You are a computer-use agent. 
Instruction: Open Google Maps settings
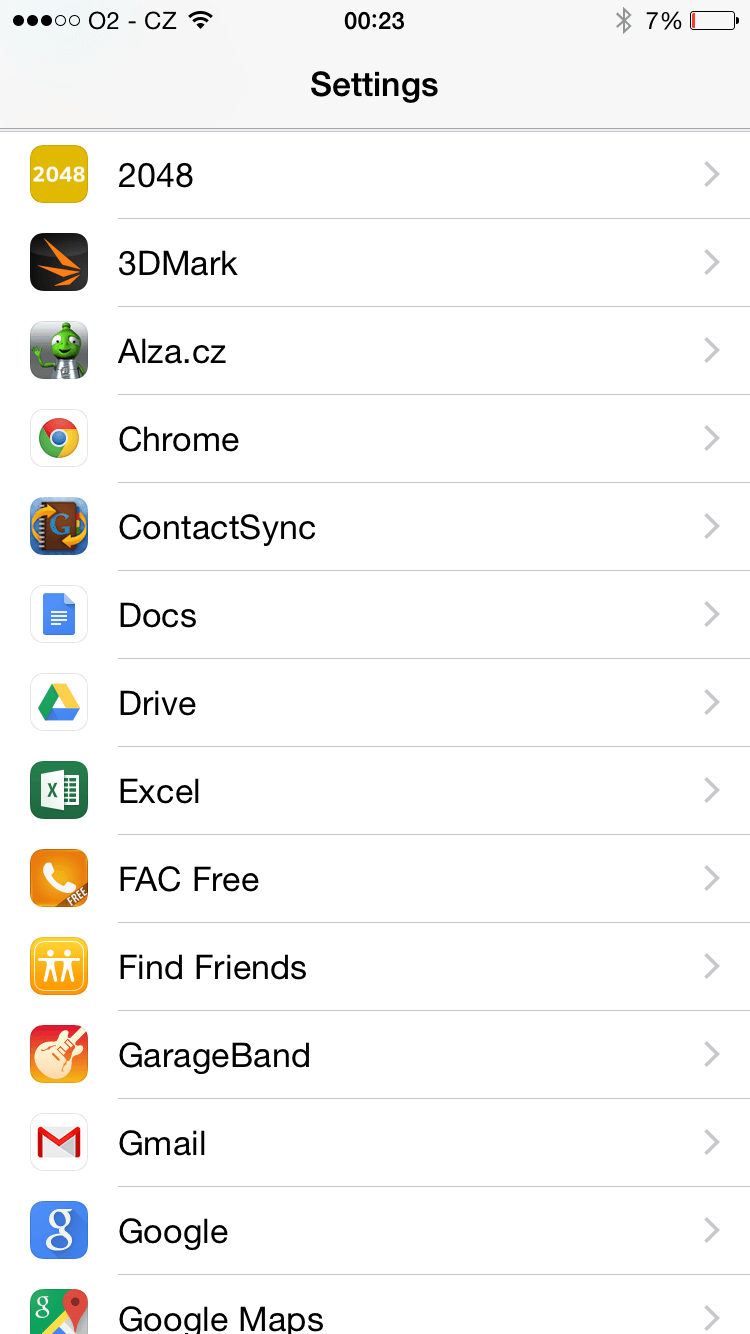pos(375,1312)
